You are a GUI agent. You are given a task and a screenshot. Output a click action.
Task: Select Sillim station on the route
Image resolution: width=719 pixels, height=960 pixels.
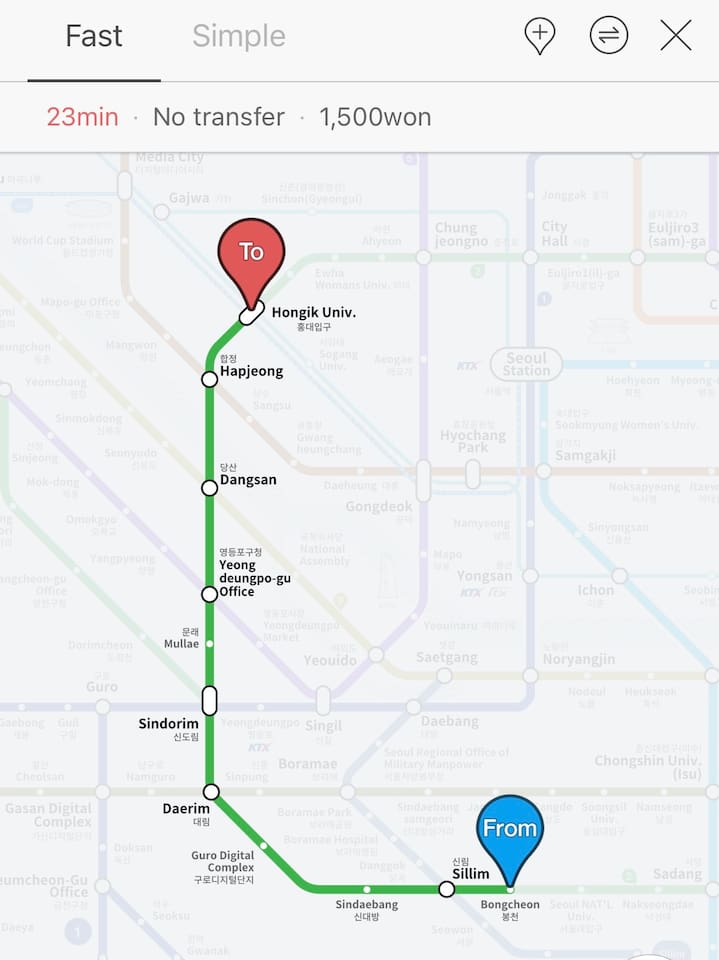click(447, 888)
